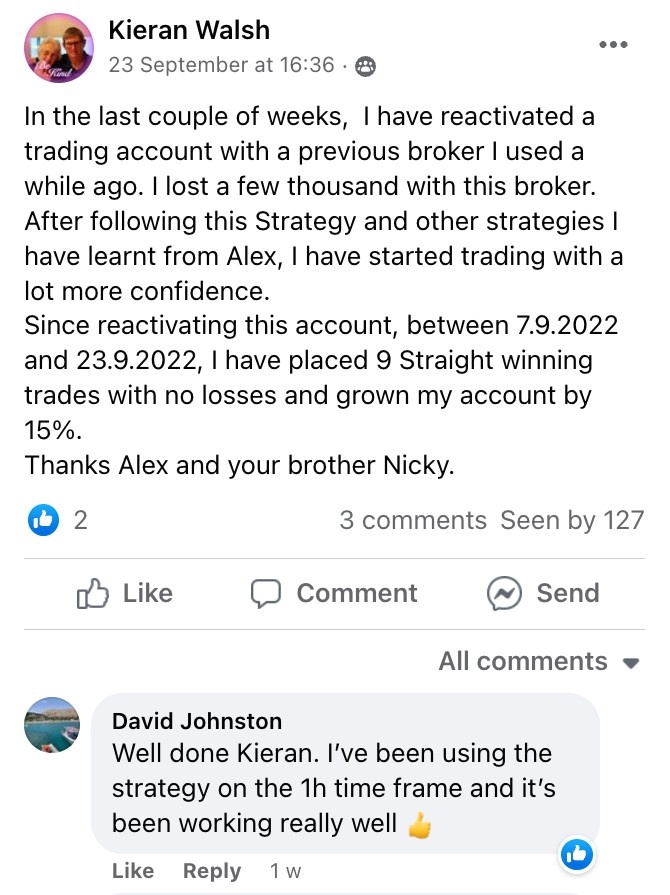This screenshot has width=670, height=895.
Task: Comment on Kieran Walsh's post
Action: click(334, 593)
